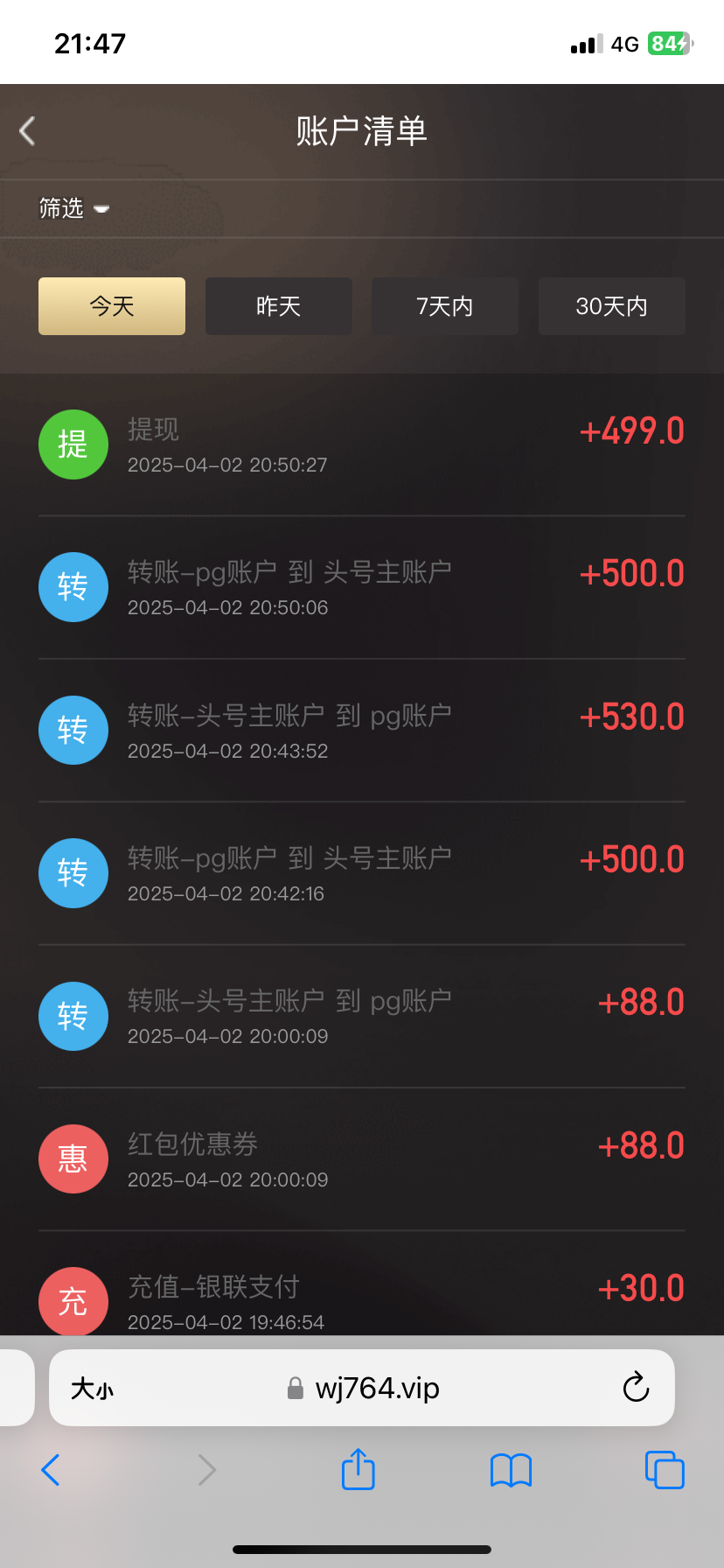Show records from 7天内

pos(444,306)
